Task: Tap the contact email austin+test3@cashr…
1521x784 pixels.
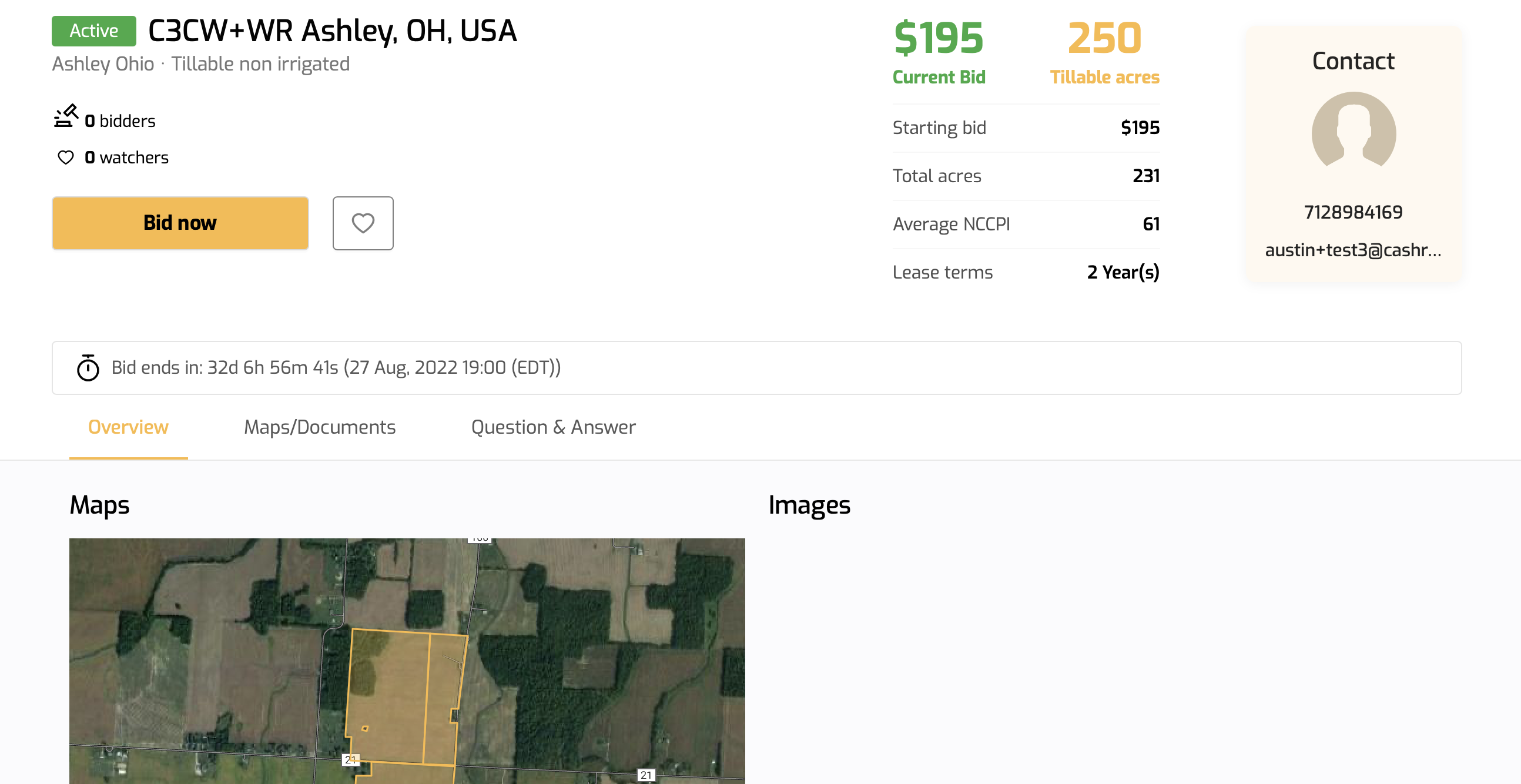Action: (1353, 250)
